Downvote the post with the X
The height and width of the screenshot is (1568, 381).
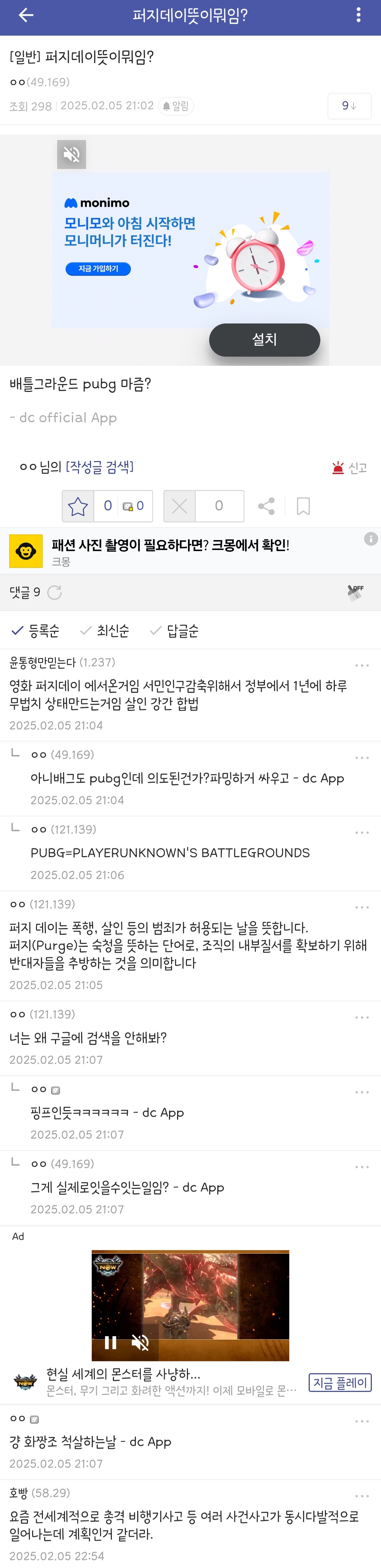pos(180,506)
